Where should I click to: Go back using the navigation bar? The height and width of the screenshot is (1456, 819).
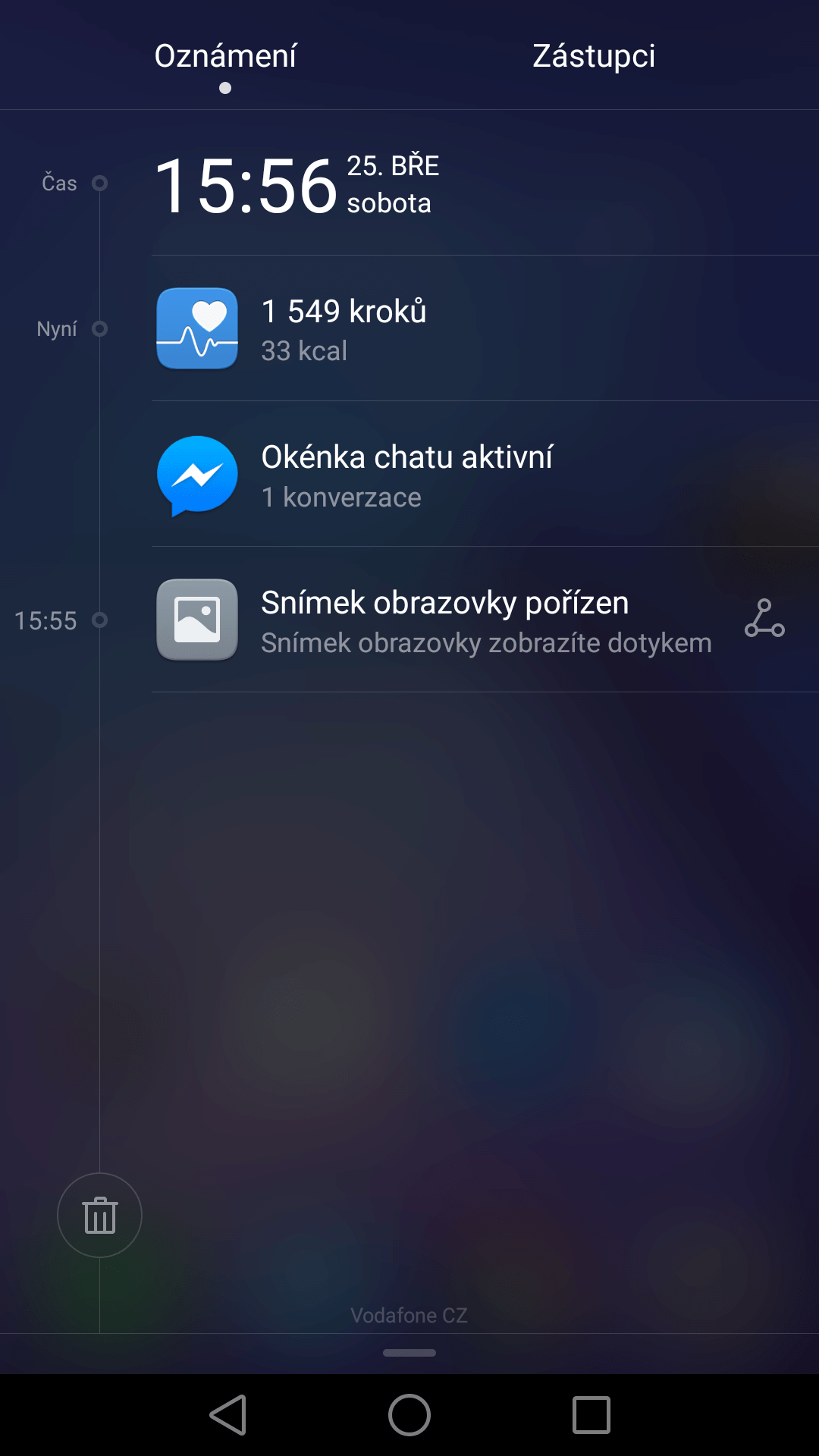(x=227, y=1415)
